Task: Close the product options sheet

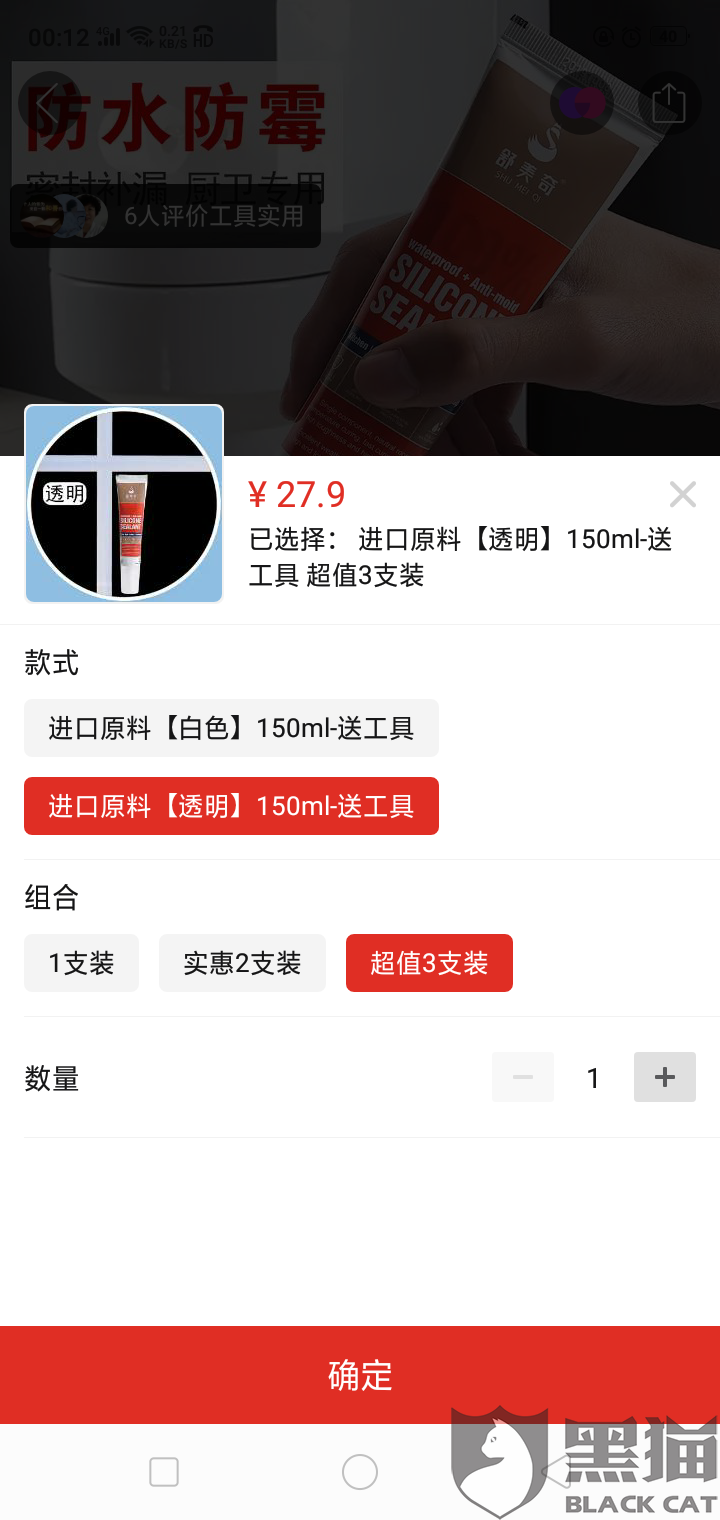Action: 682,494
